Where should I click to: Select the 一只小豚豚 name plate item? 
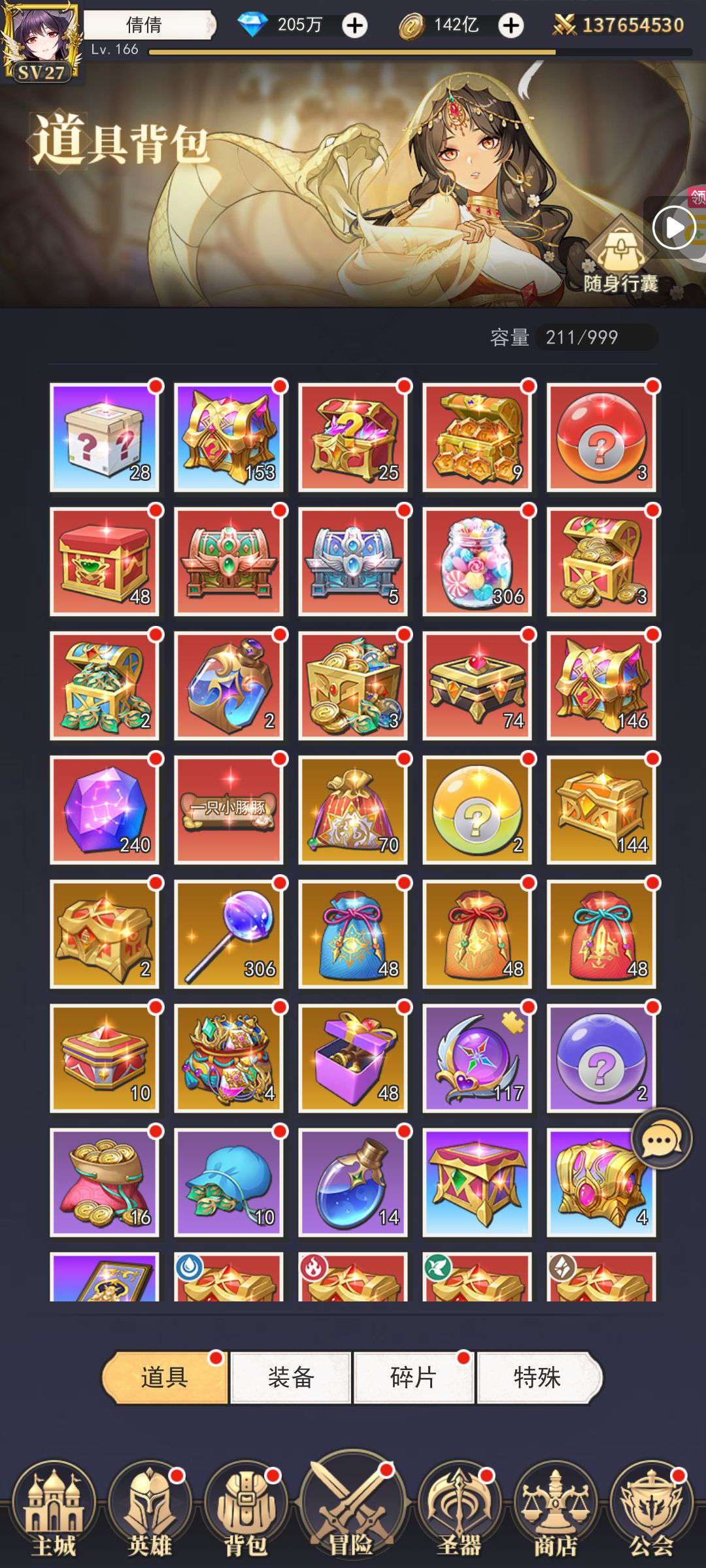coord(229,810)
